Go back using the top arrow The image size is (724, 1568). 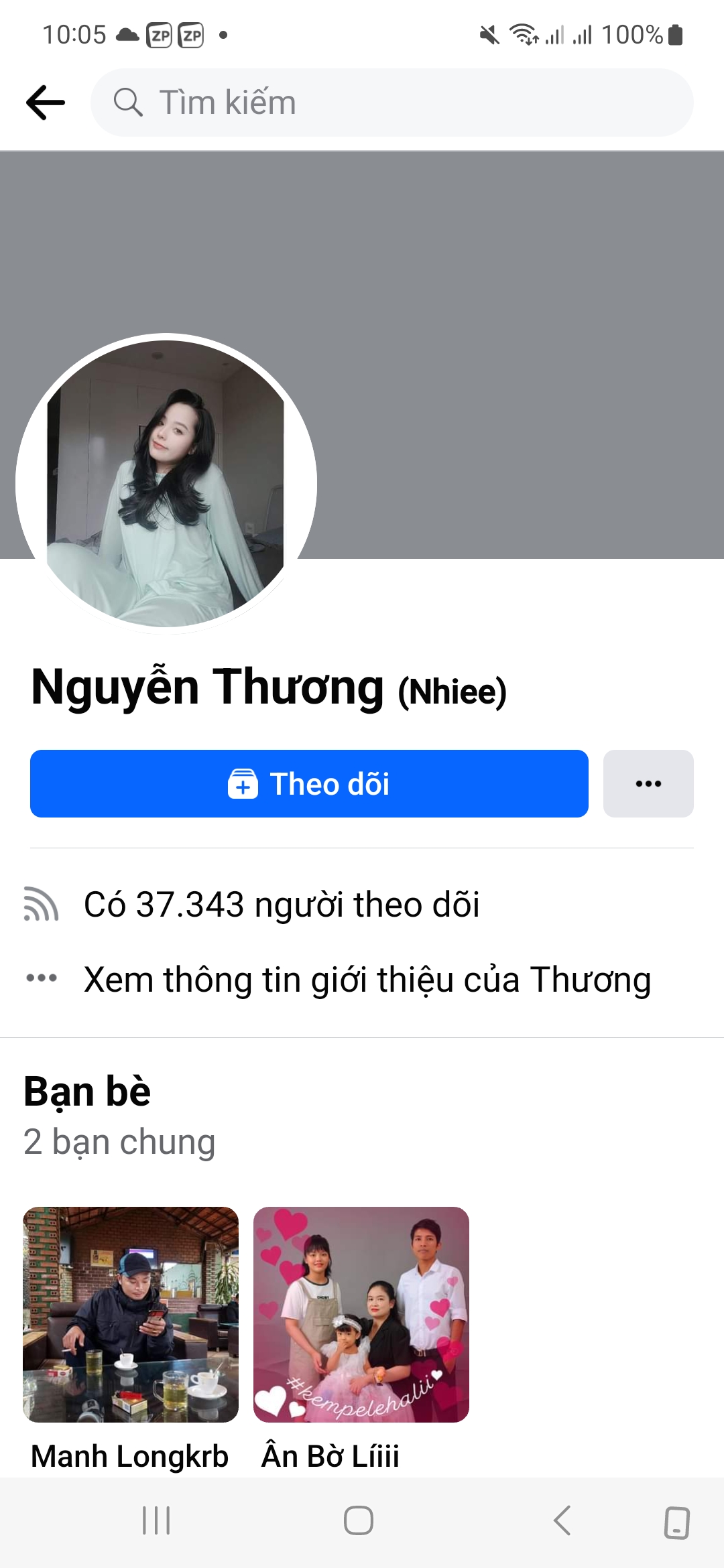coord(46,103)
